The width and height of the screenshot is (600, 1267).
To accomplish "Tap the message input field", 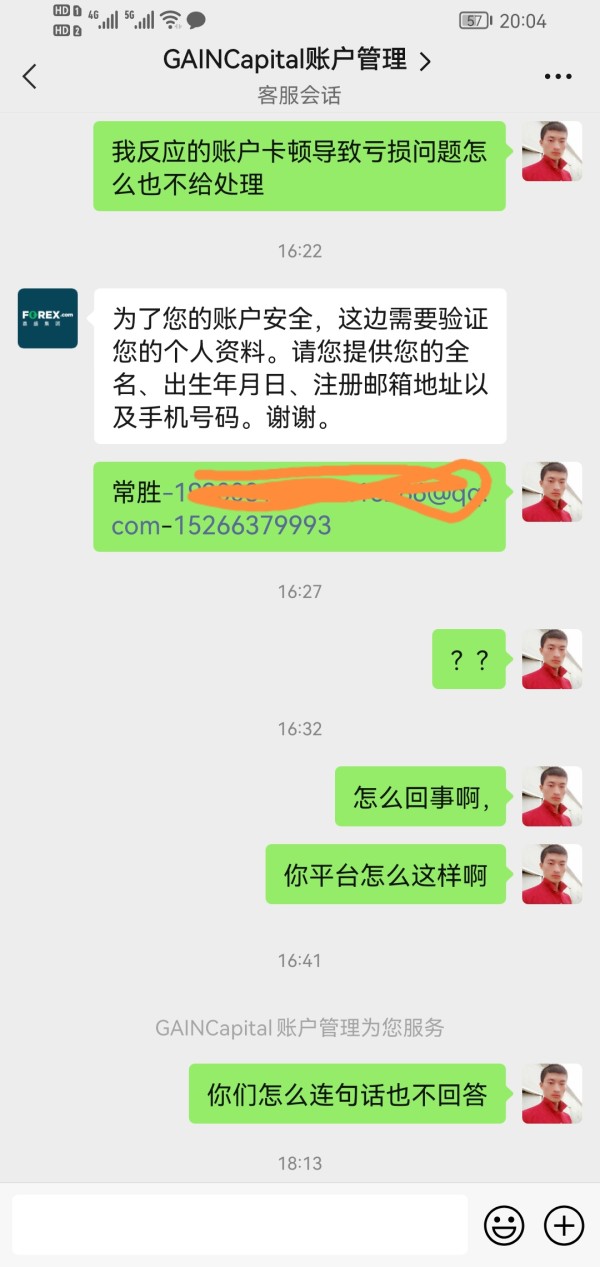I will (240, 1224).
